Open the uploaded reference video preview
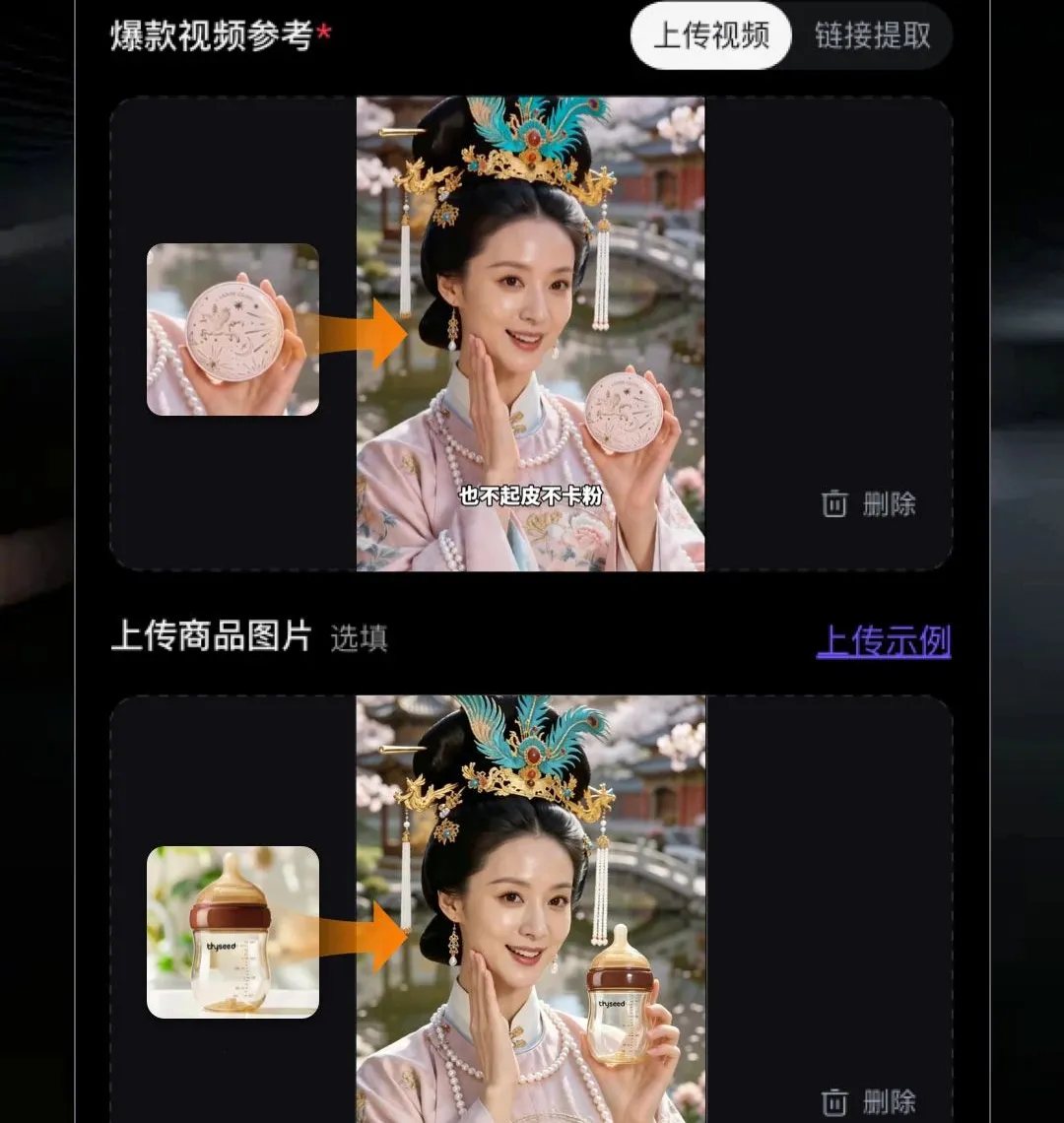Image resolution: width=1064 pixels, height=1123 pixels. (530, 334)
